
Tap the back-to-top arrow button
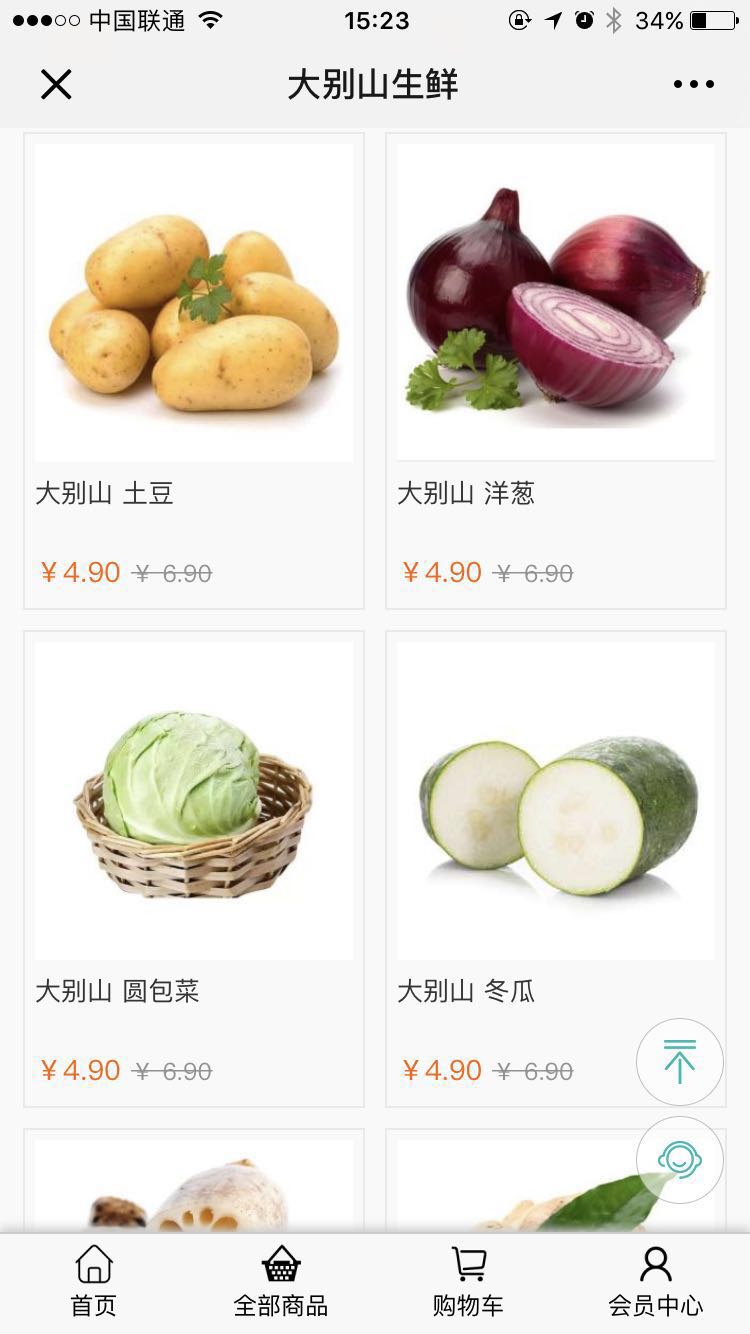coord(680,1062)
